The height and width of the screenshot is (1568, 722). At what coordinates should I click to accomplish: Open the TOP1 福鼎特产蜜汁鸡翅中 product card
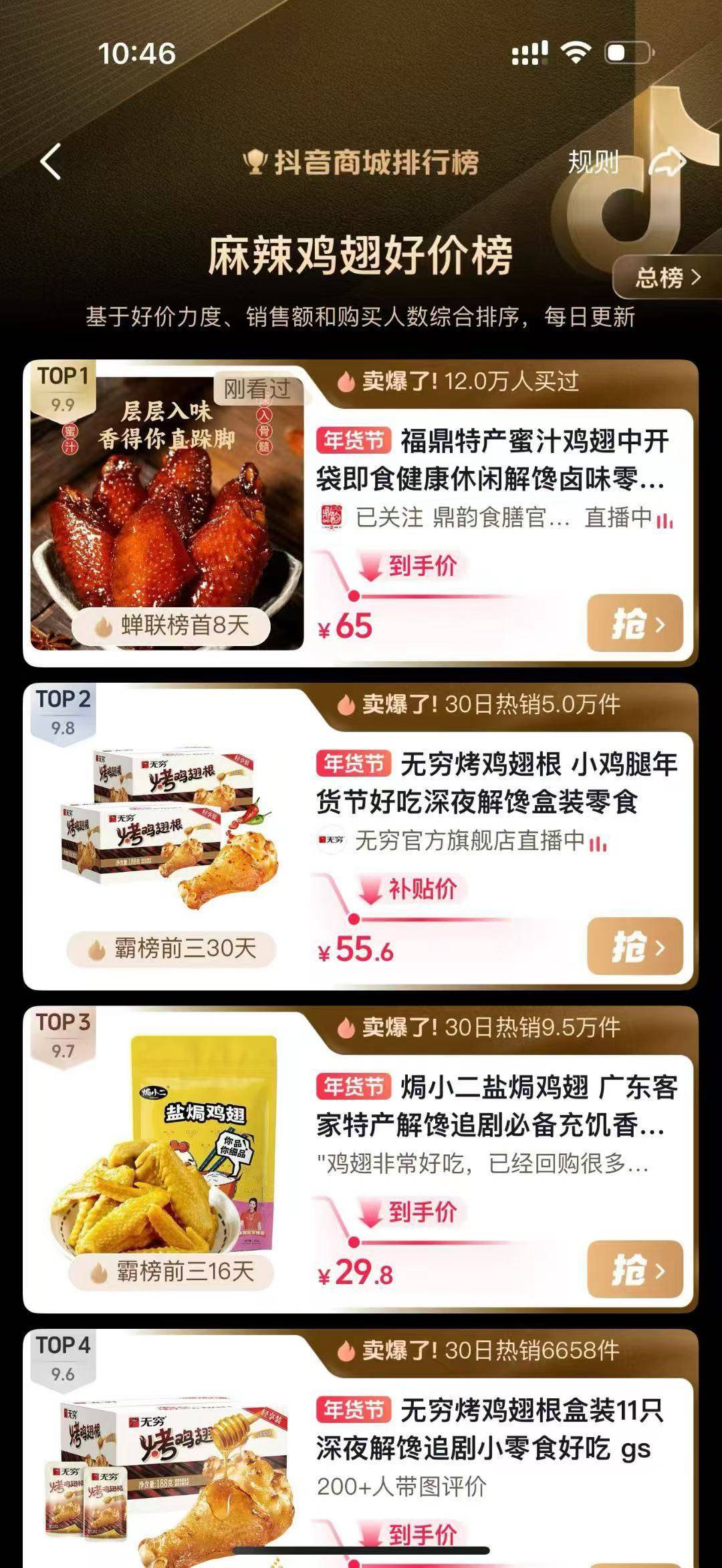coord(491,460)
